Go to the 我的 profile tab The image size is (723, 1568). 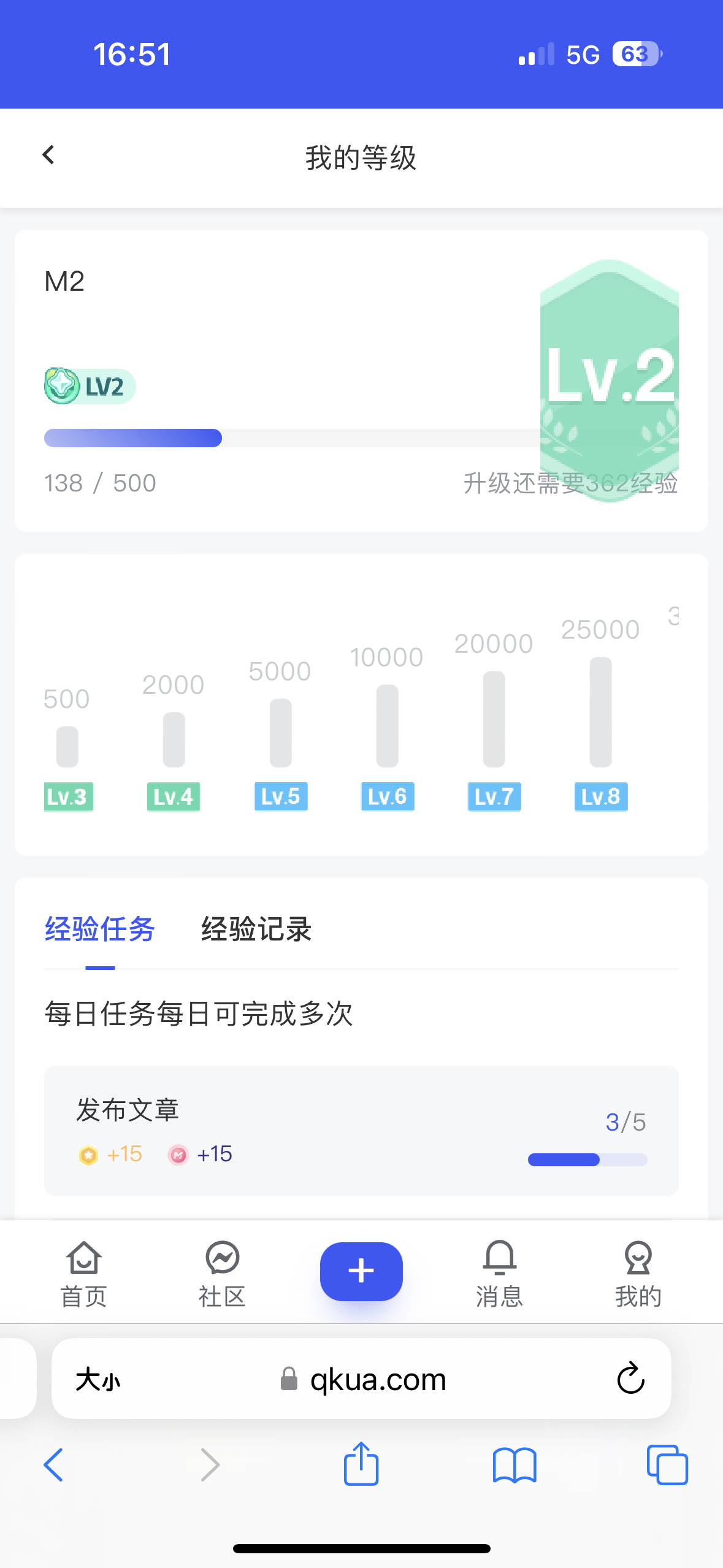click(x=638, y=1274)
